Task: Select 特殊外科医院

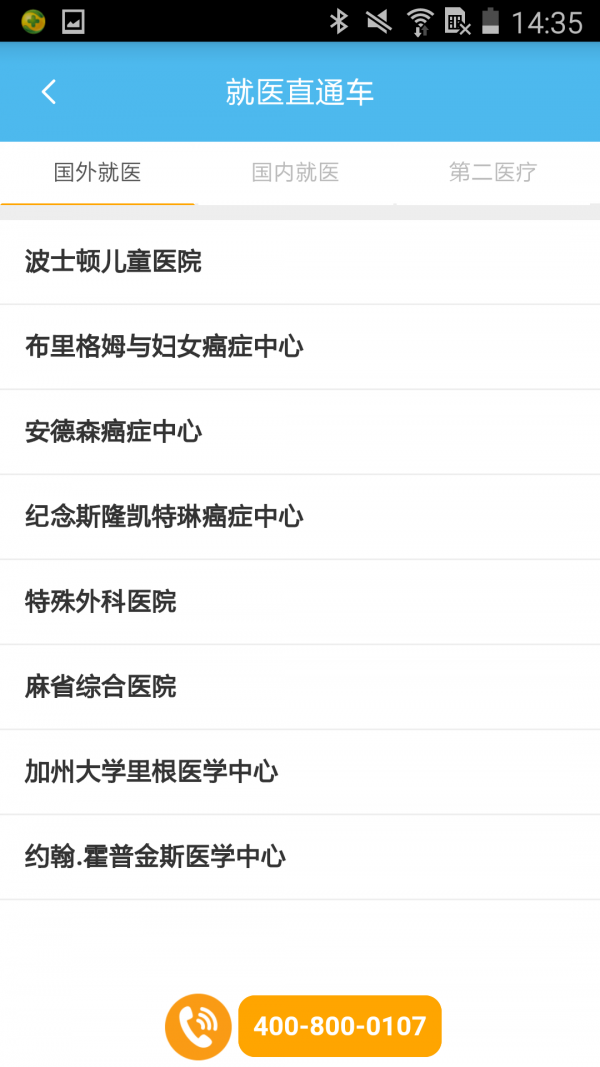Action: point(300,602)
